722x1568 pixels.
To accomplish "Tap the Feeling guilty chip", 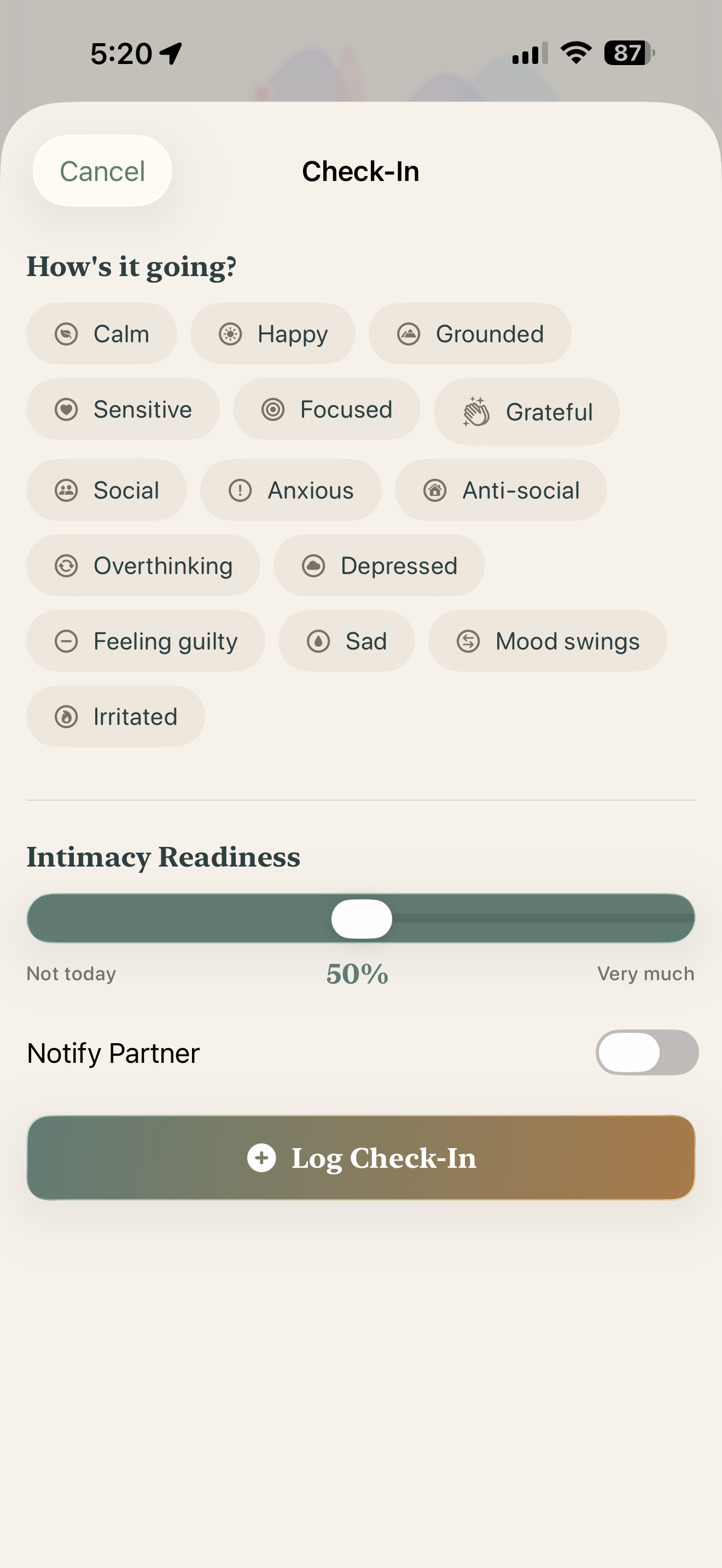I will 145,641.
